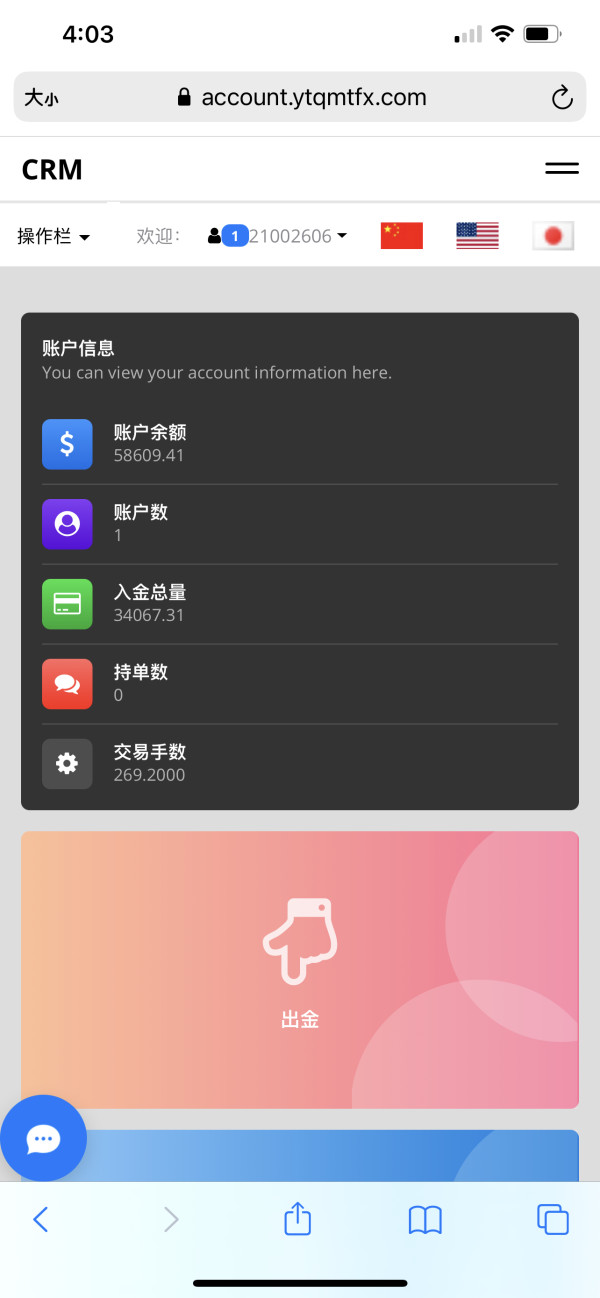Image resolution: width=600 pixels, height=1298 pixels.
Task: Tap the address bar URL account.ytqmtfx.com
Action: tap(302, 97)
